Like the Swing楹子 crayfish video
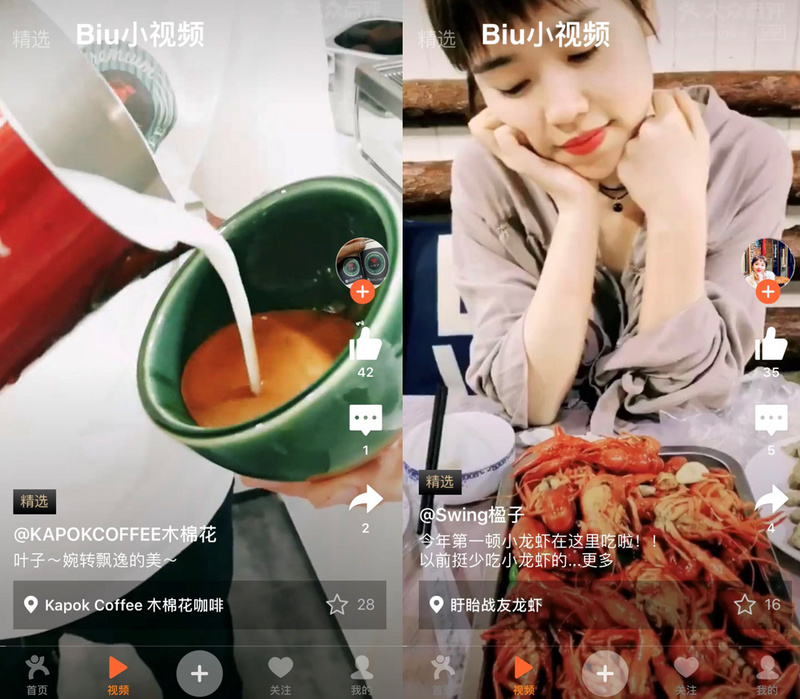The width and height of the screenshot is (800, 699). click(x=770, y=345)
